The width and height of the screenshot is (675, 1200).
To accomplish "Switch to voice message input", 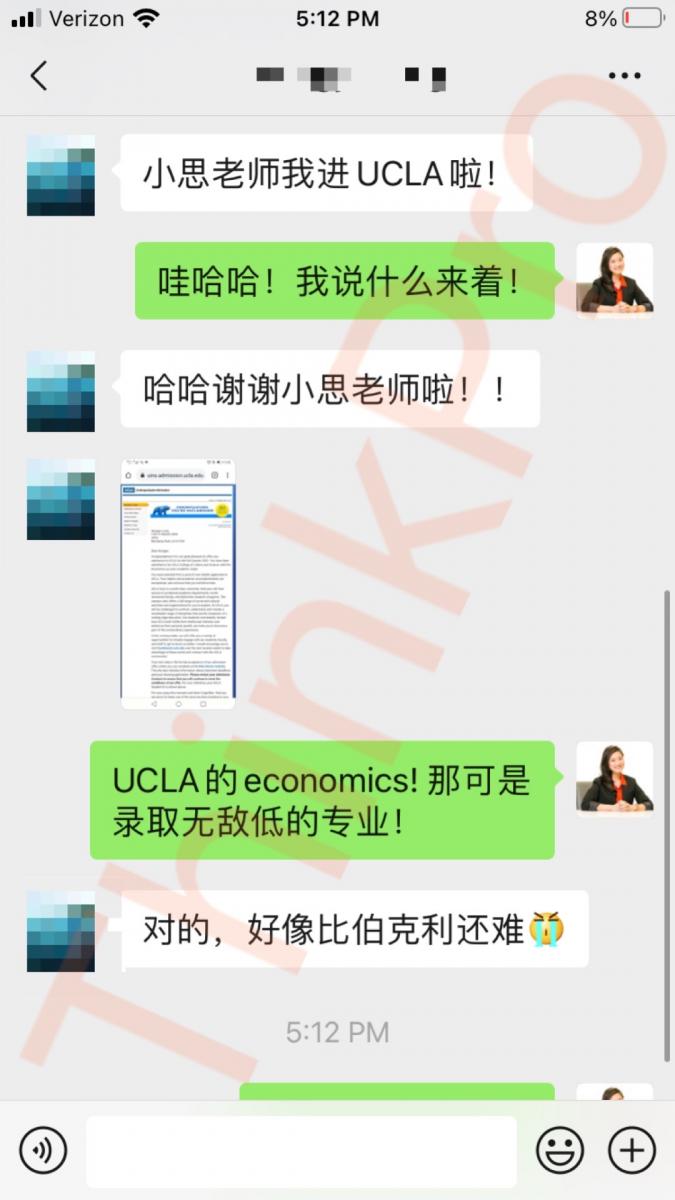I will click(42, 1151).
